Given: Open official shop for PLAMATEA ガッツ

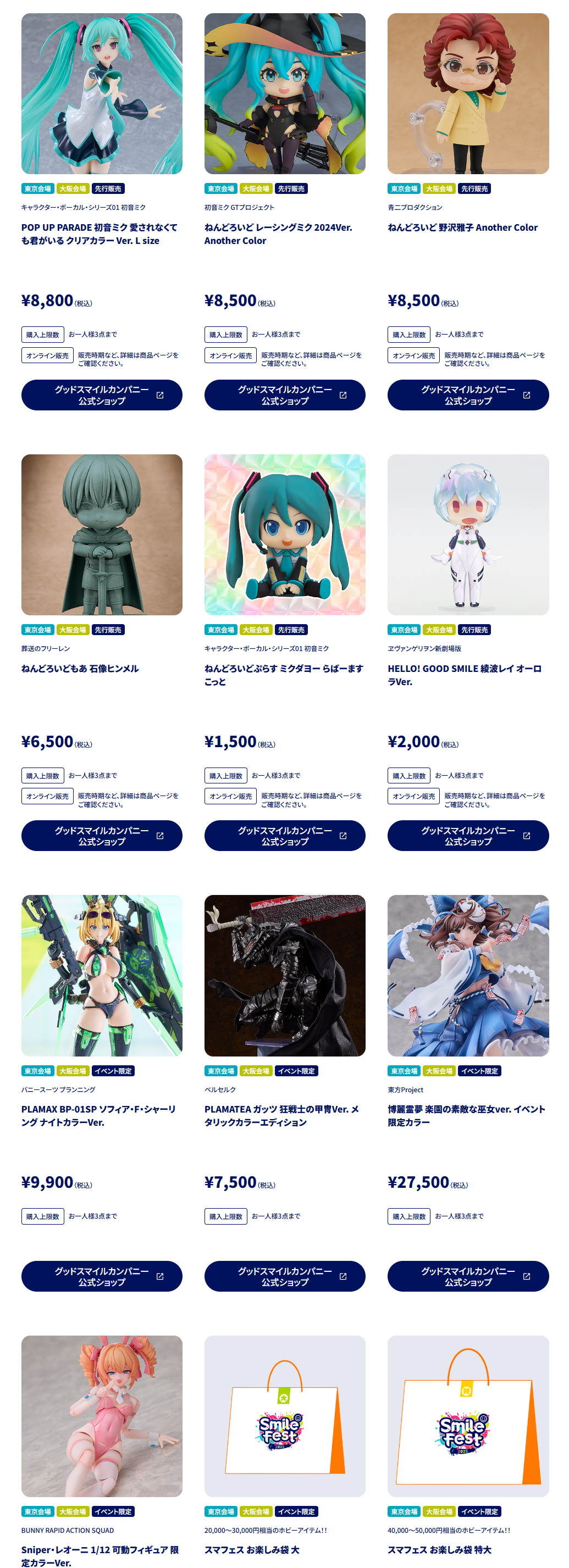Looking at the screenshot, I should pyautogui.click(x=285, y=1276).
